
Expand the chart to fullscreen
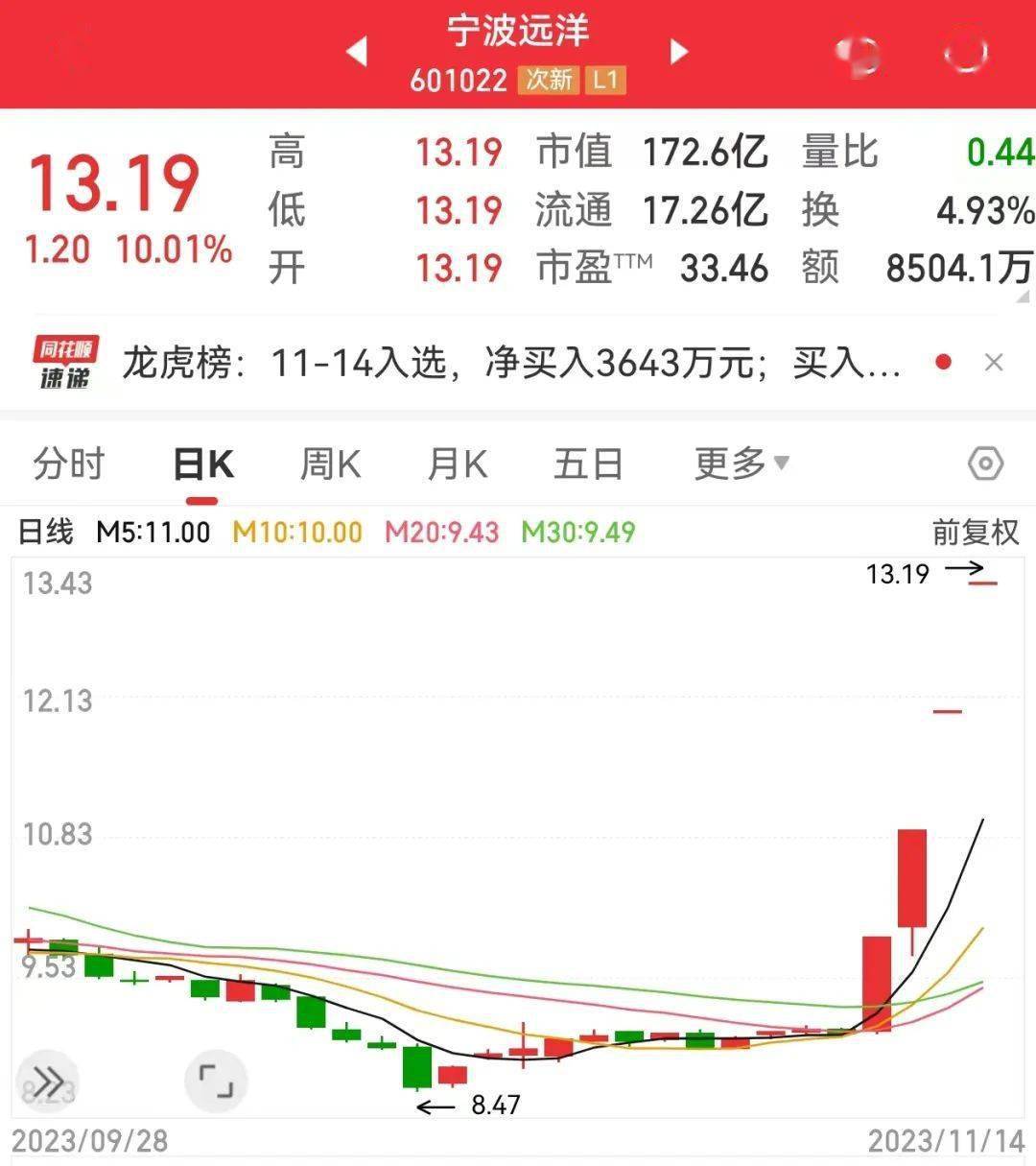(x=216, y=1081)
